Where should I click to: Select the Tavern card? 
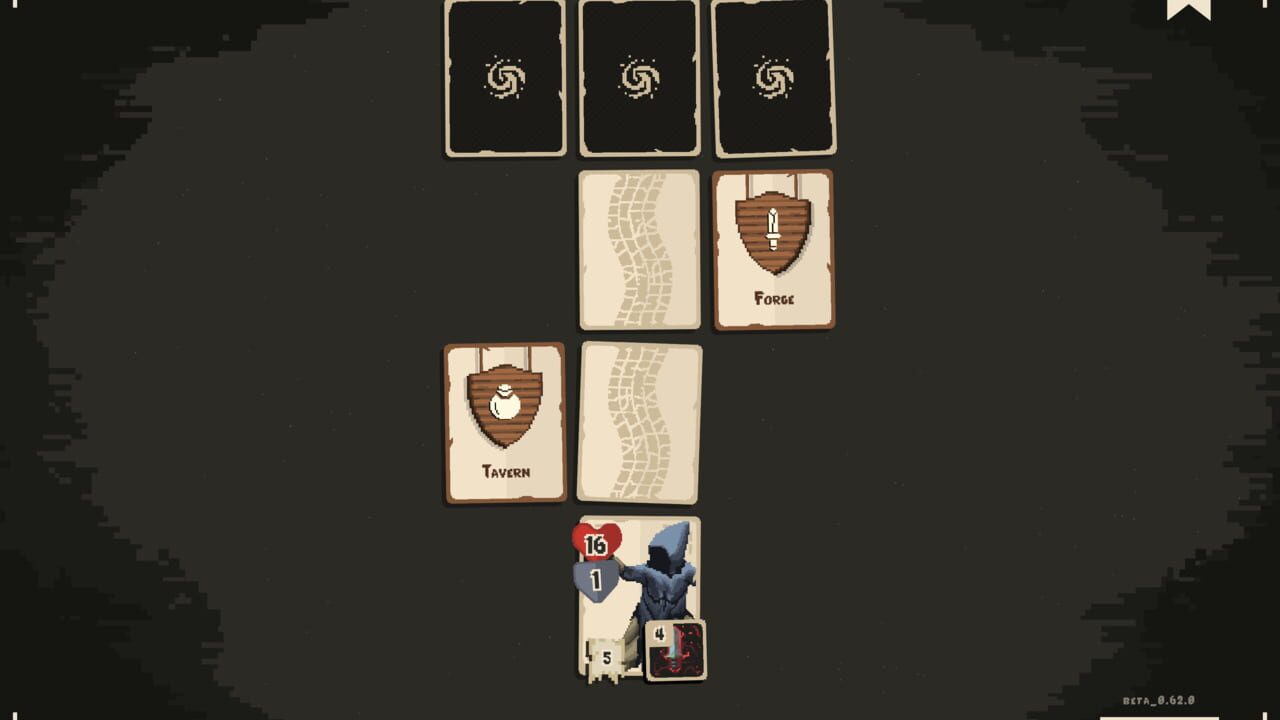pyautogui.click(x=505, y=423)
